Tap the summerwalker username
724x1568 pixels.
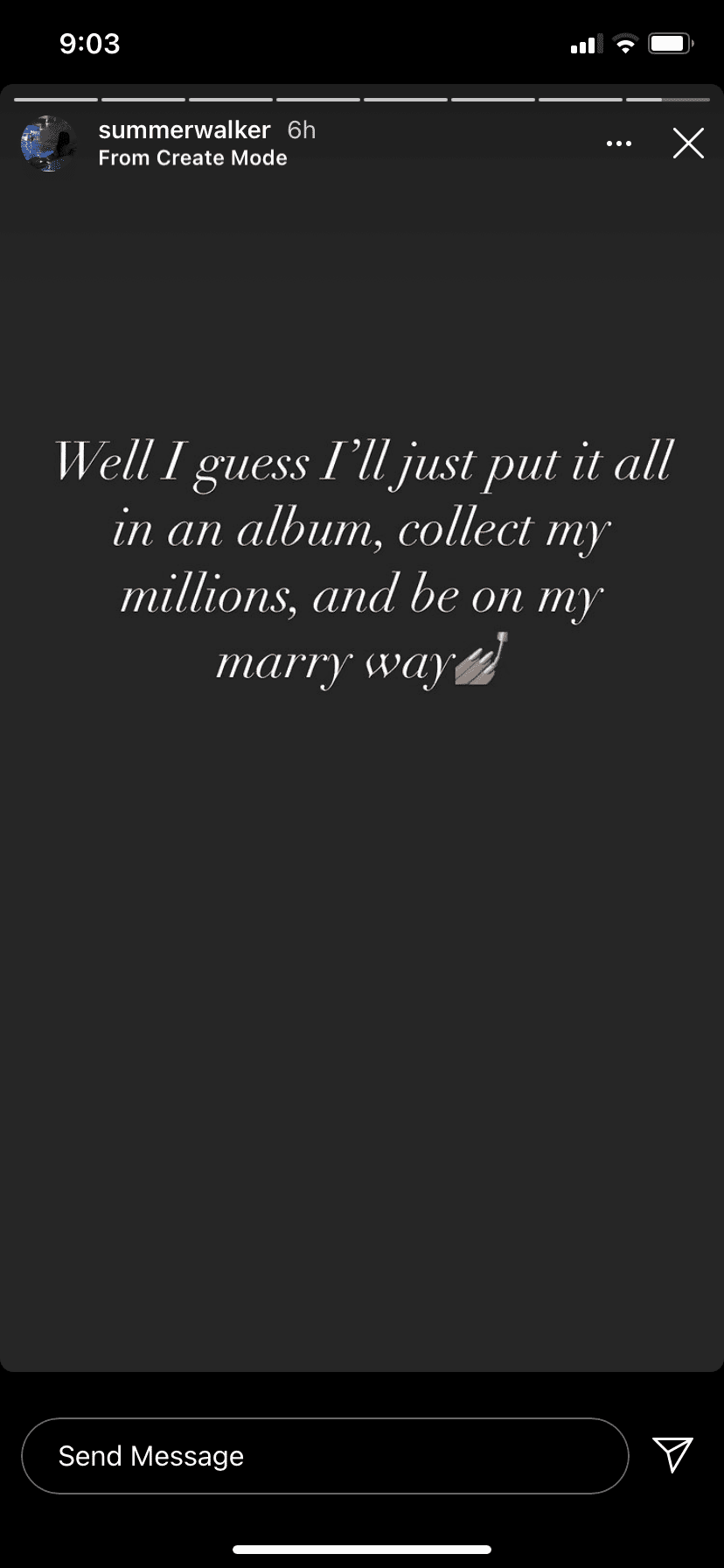tap(184, 130)
